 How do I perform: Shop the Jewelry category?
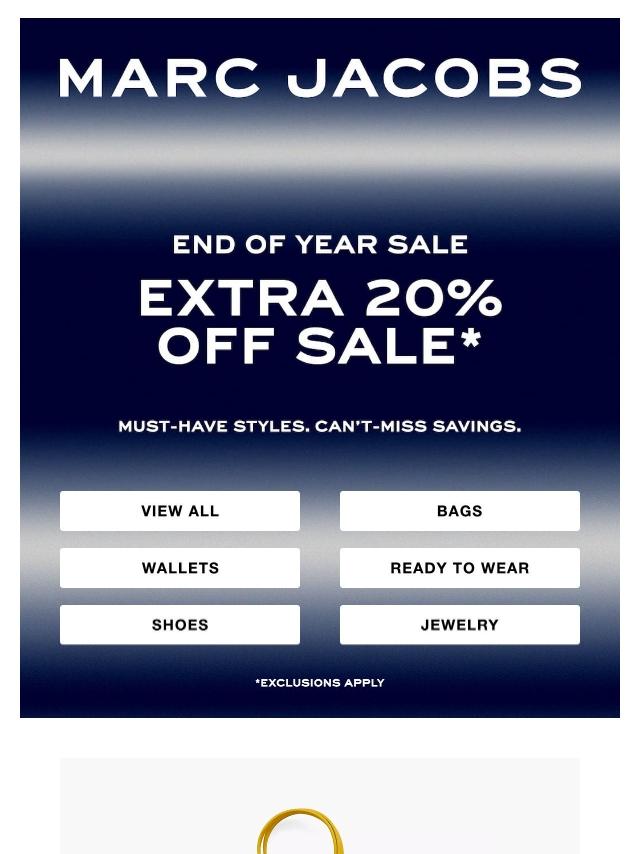pyautogui.click(x=460, y=625)
